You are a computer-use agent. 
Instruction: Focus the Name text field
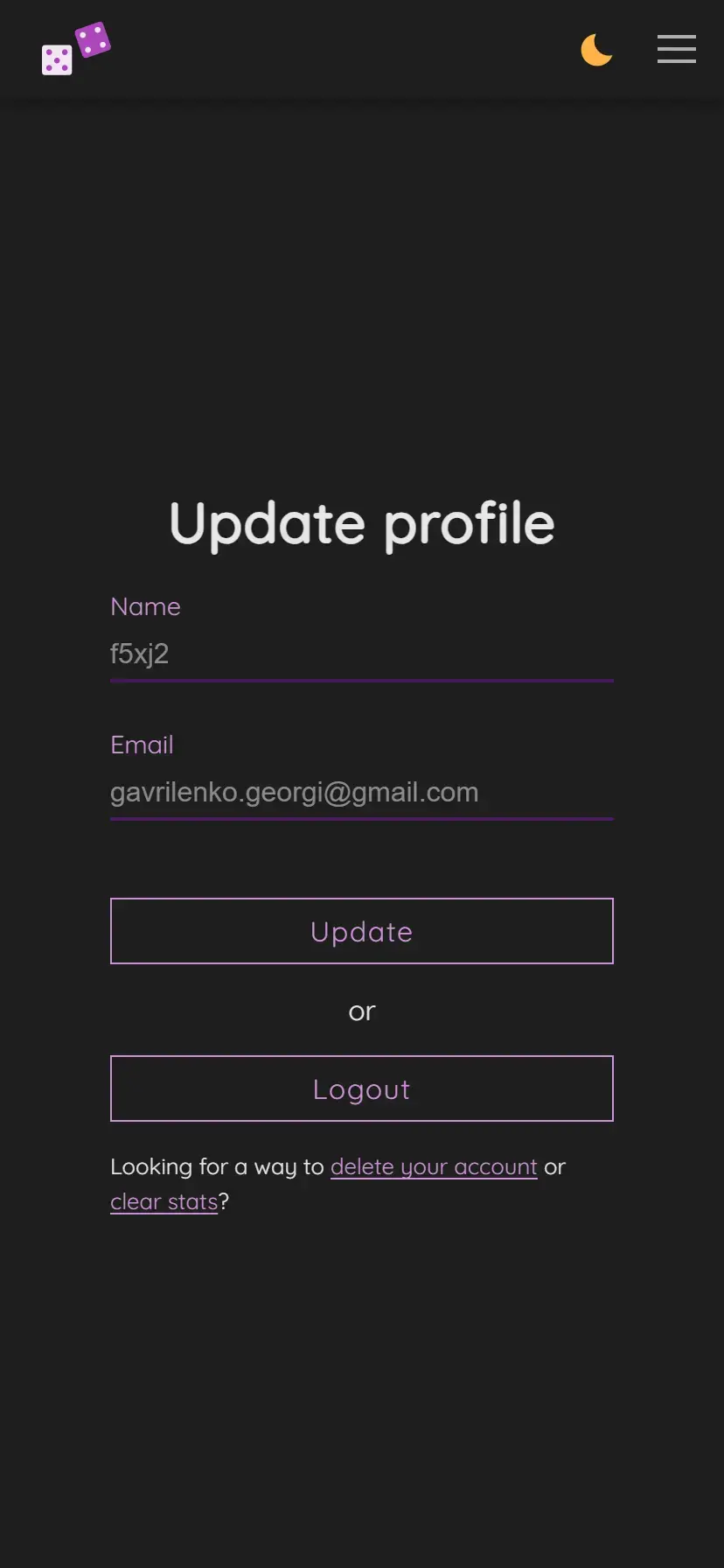pos(361,654)
